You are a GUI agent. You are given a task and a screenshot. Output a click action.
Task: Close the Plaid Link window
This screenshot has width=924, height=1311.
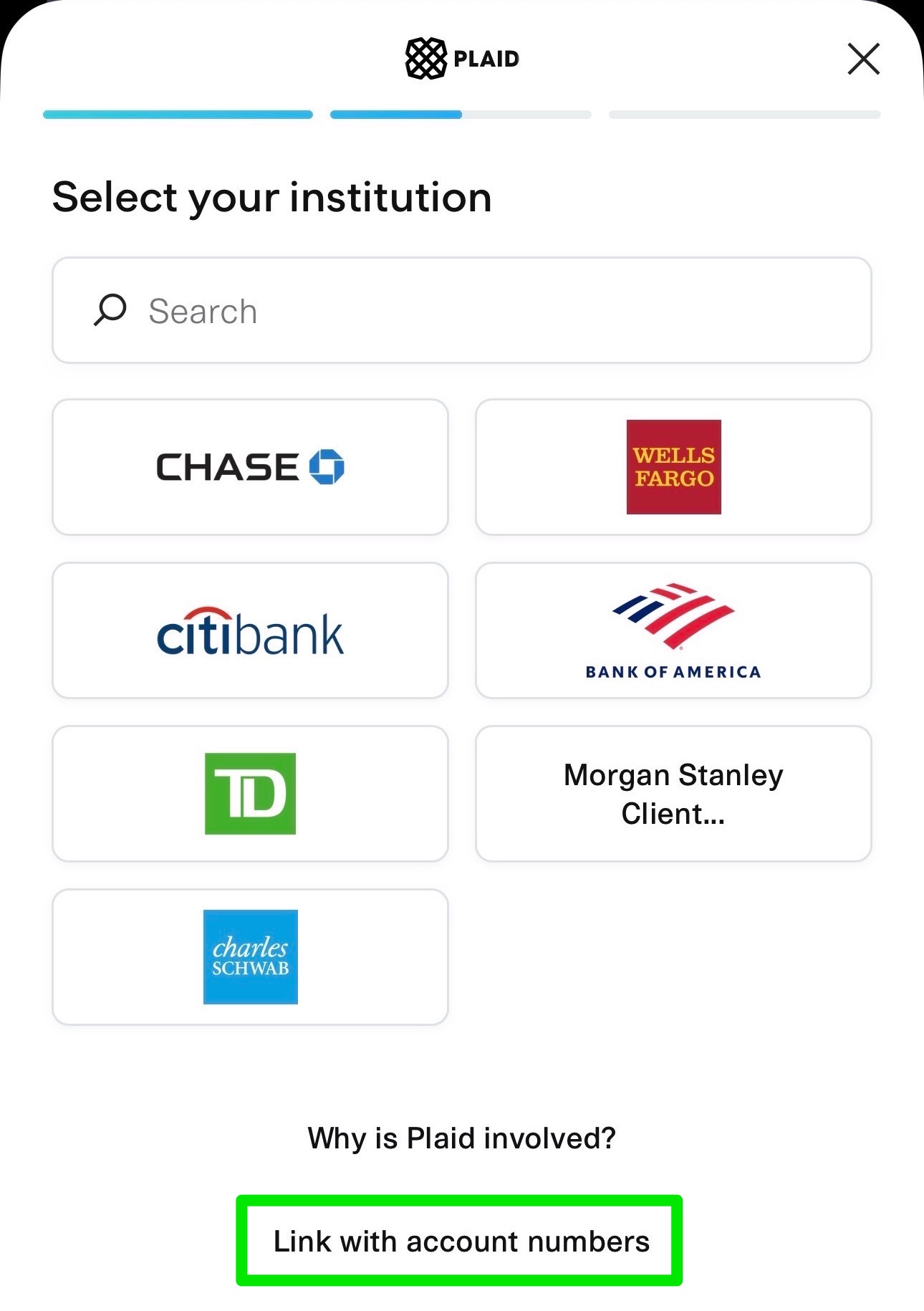(x=863, y=59)
